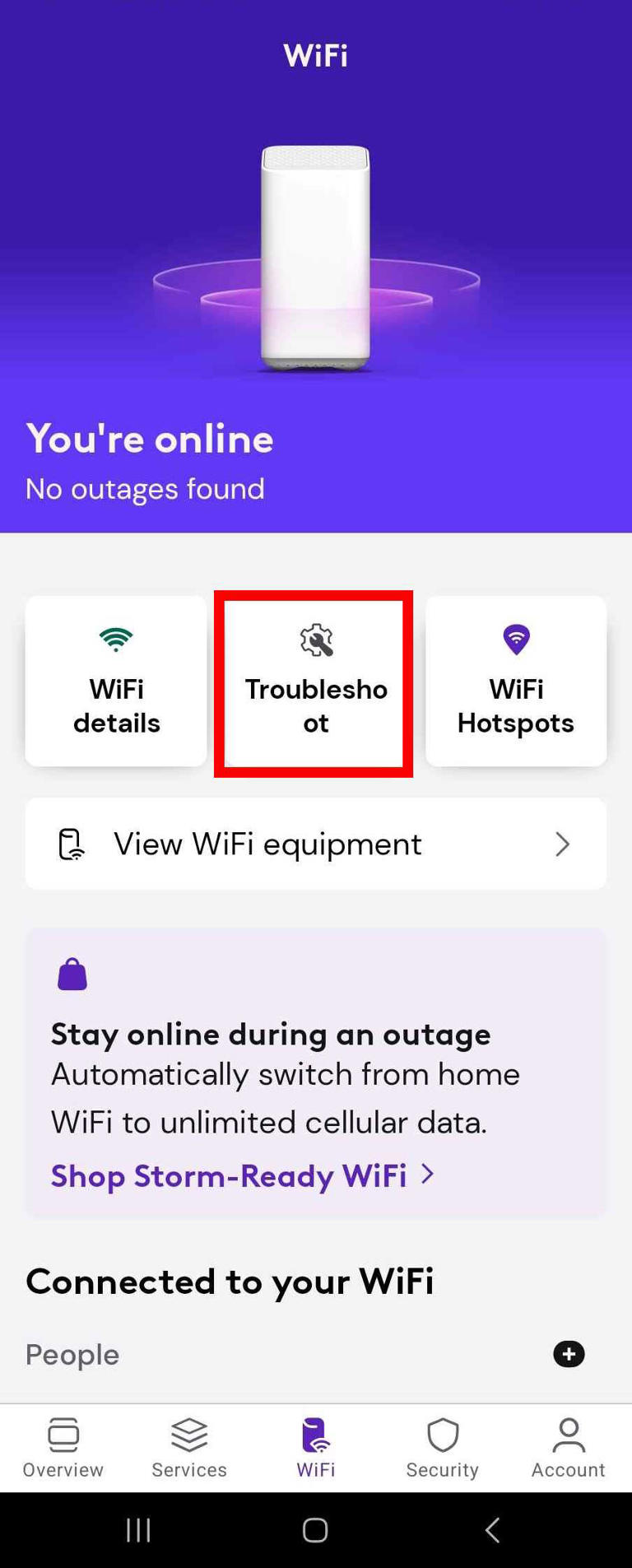The height and width of the screenshot is (1568, 632).
Task: Open WiFi Hotspots via the location pin icon
Action: pyautogui.click(x=515, y=639)
